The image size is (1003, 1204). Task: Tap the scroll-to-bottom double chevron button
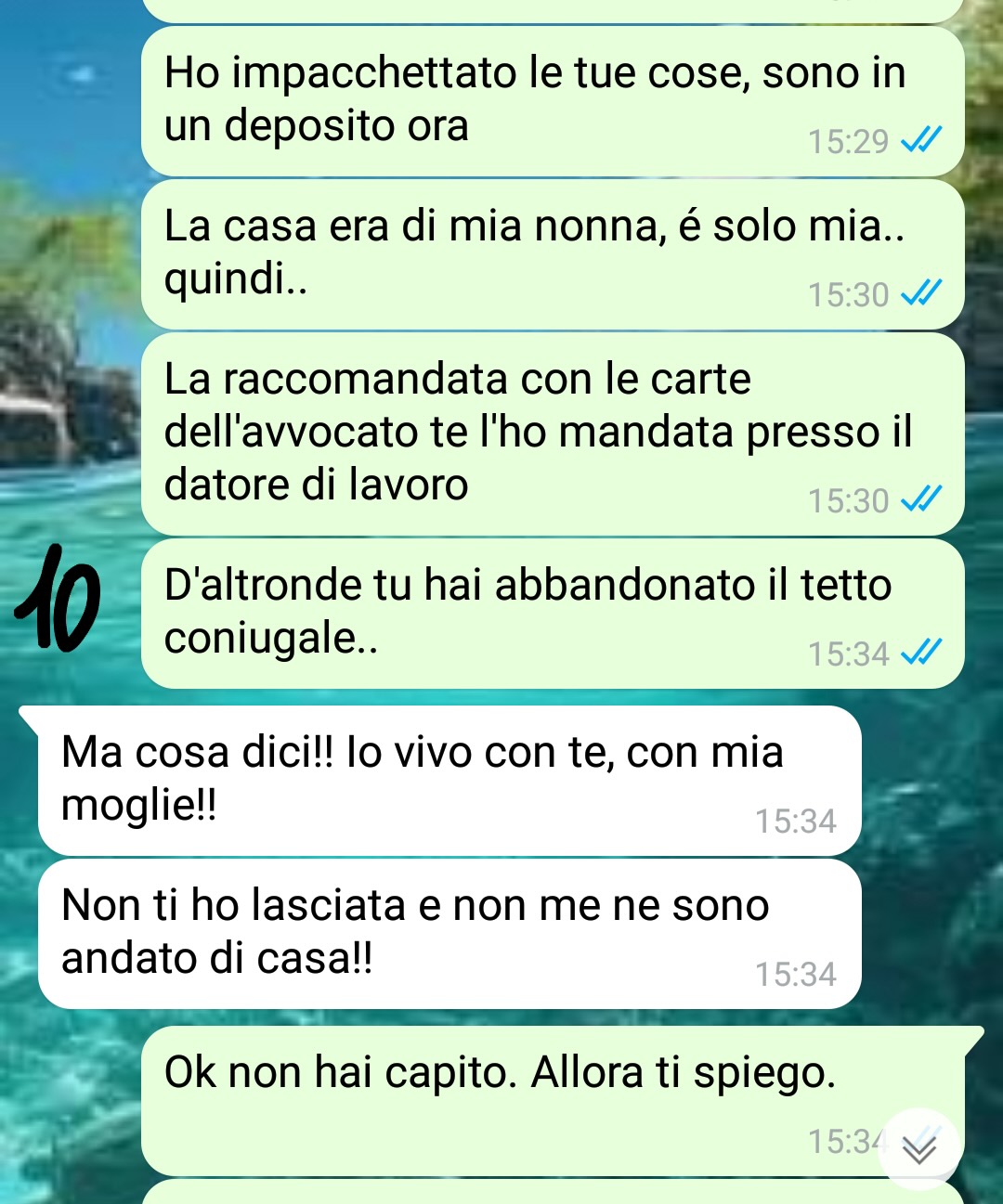tap(919, 1149)
